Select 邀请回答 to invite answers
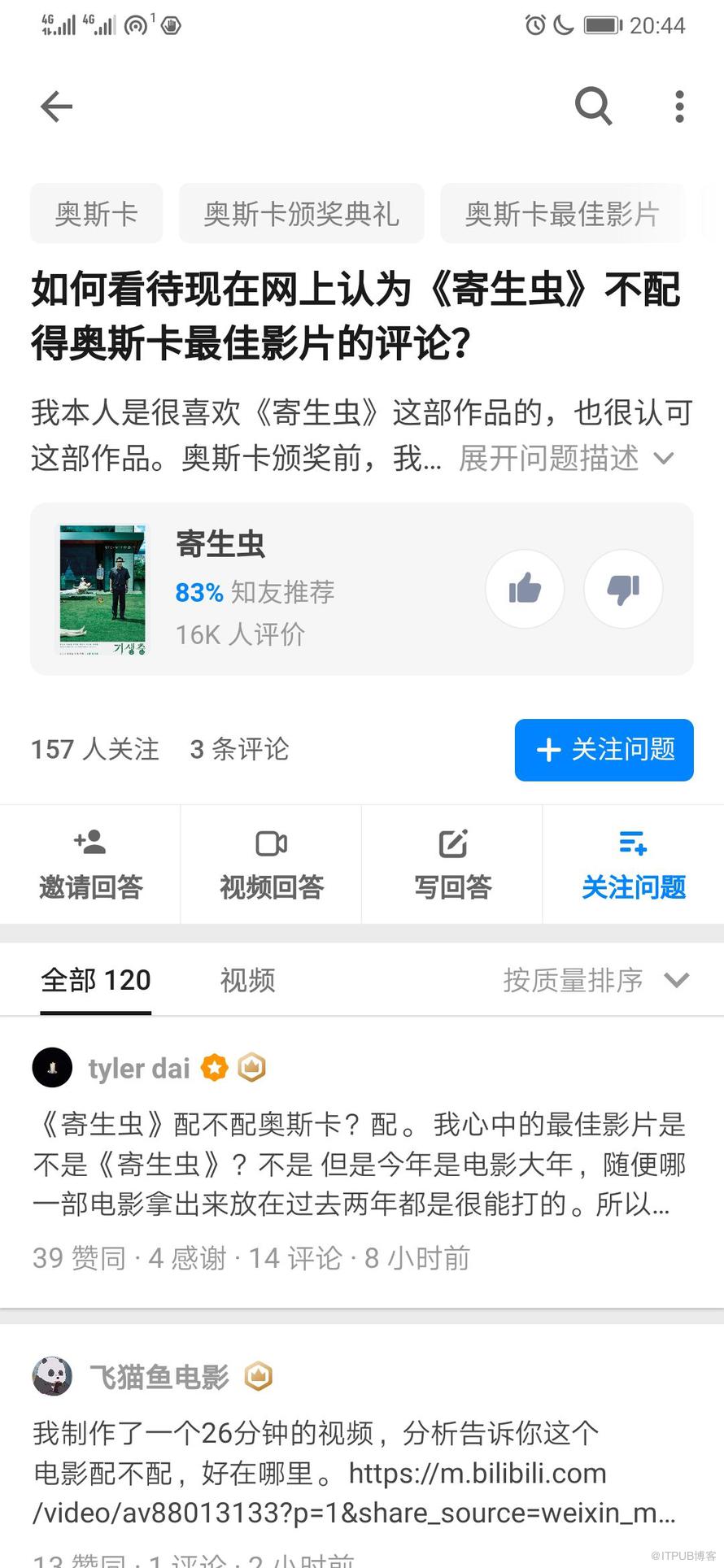 (x=90, y=865)
